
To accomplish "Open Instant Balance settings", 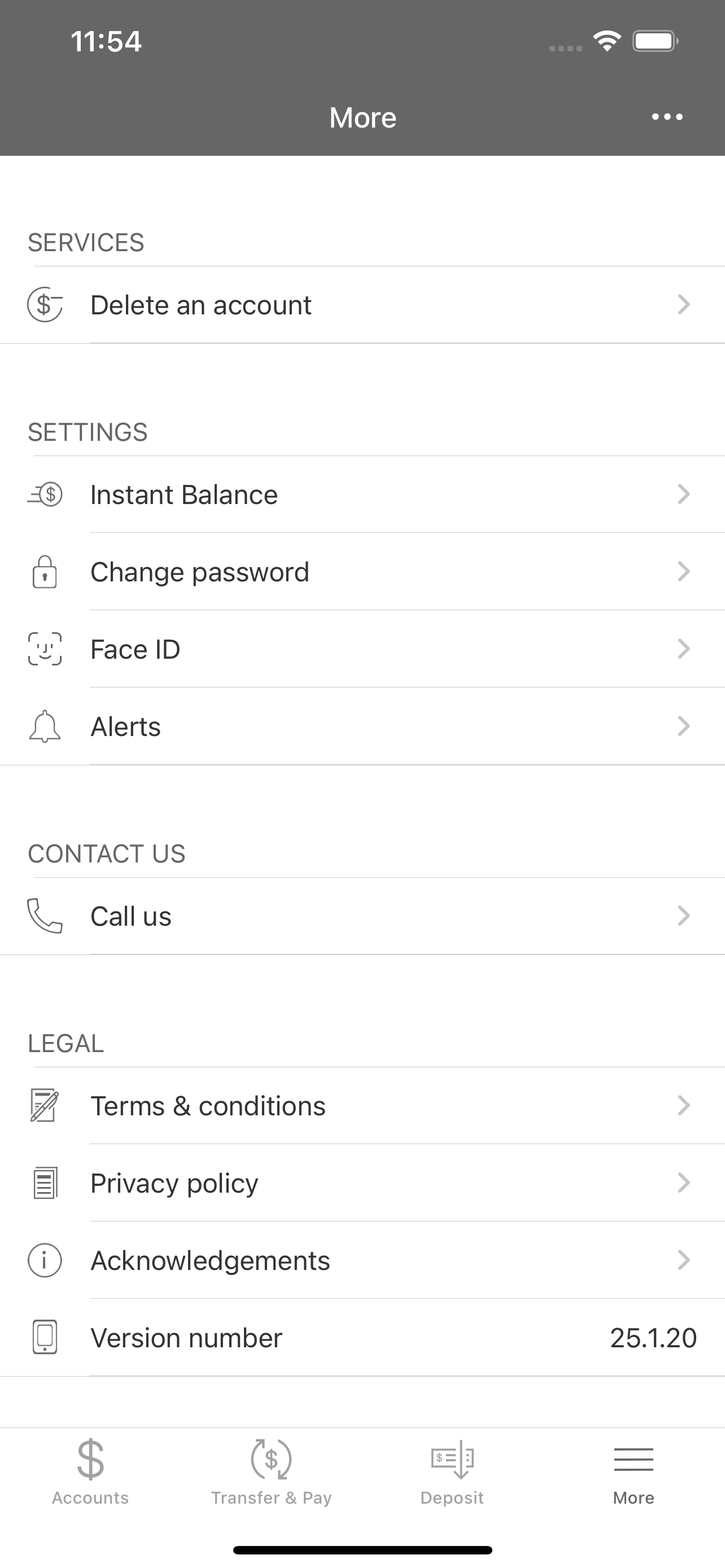I will tap(362, 494).
